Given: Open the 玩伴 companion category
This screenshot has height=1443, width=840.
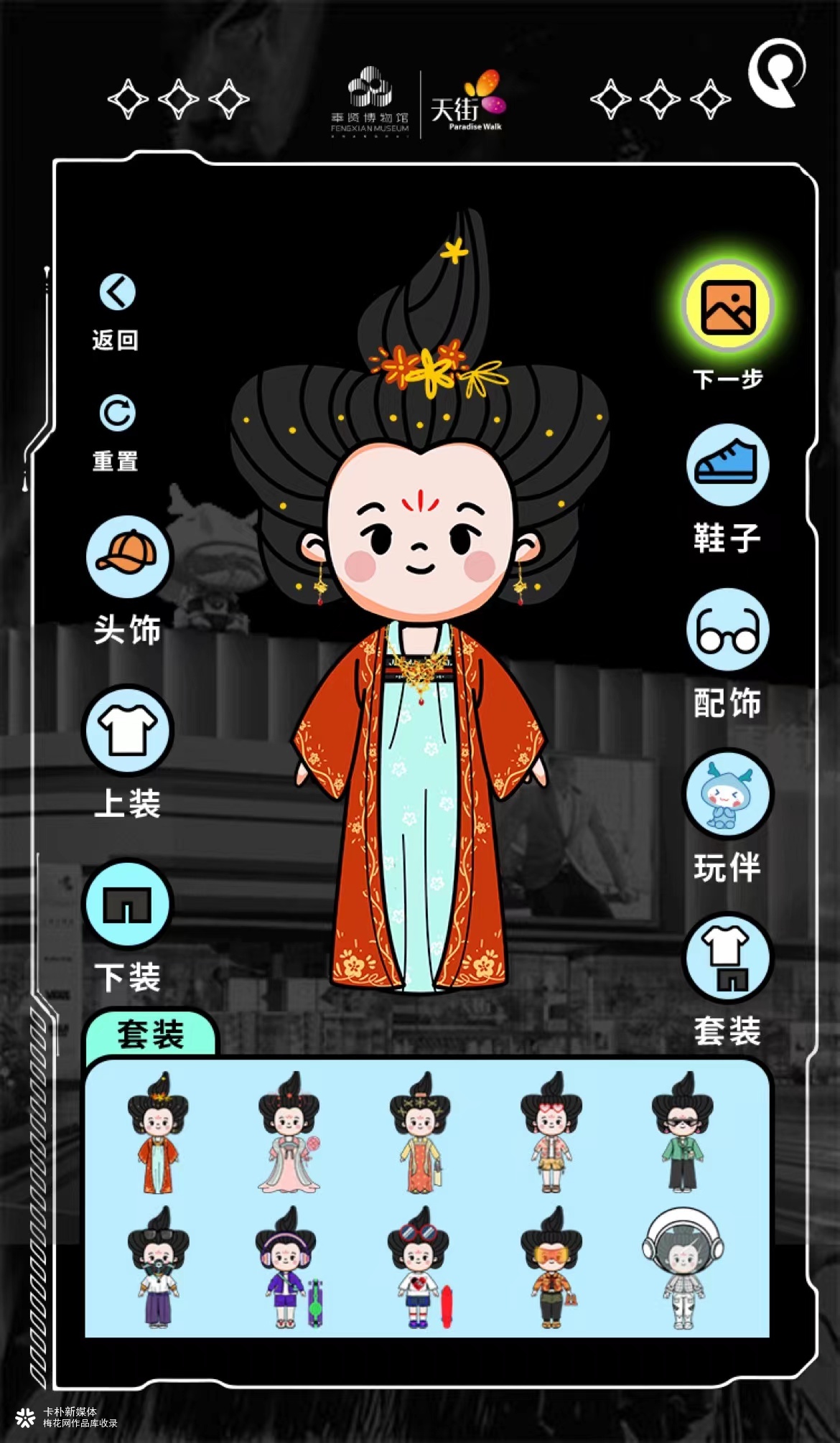Looking at the screenshot, I should click(727, 795).
